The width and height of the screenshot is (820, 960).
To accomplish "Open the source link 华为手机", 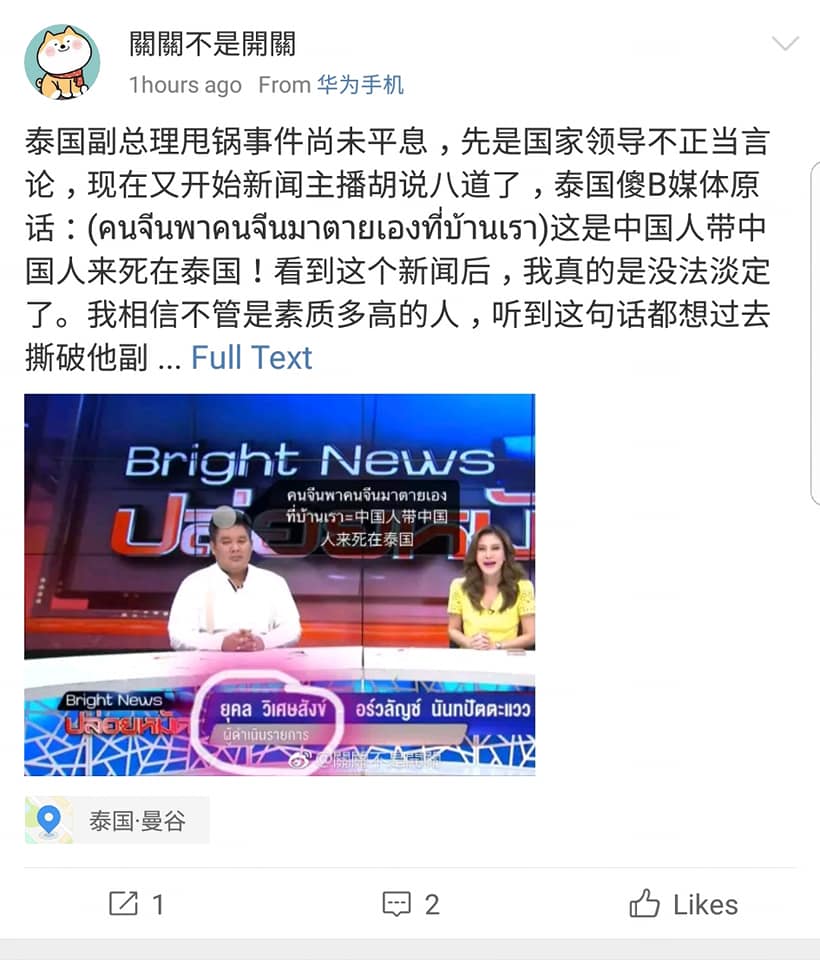I will tap(361, 85).
